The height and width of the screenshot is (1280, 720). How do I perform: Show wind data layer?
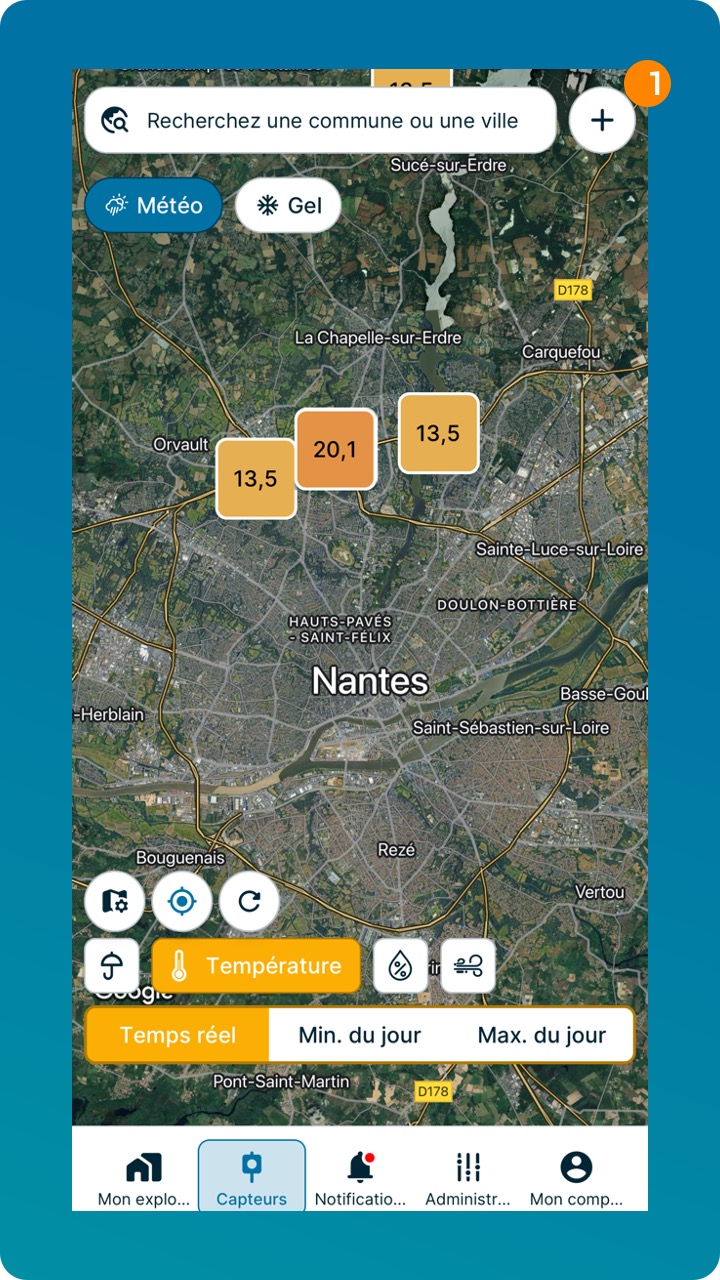tap(468, 966)
